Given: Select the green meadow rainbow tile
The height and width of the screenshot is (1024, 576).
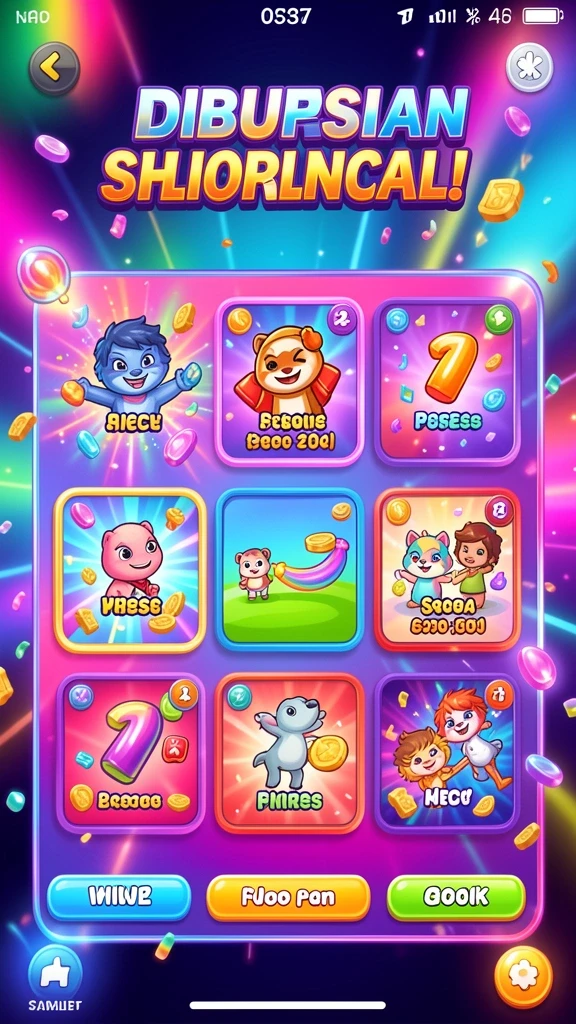Looking at the screenshot, I should click(289, 569).
